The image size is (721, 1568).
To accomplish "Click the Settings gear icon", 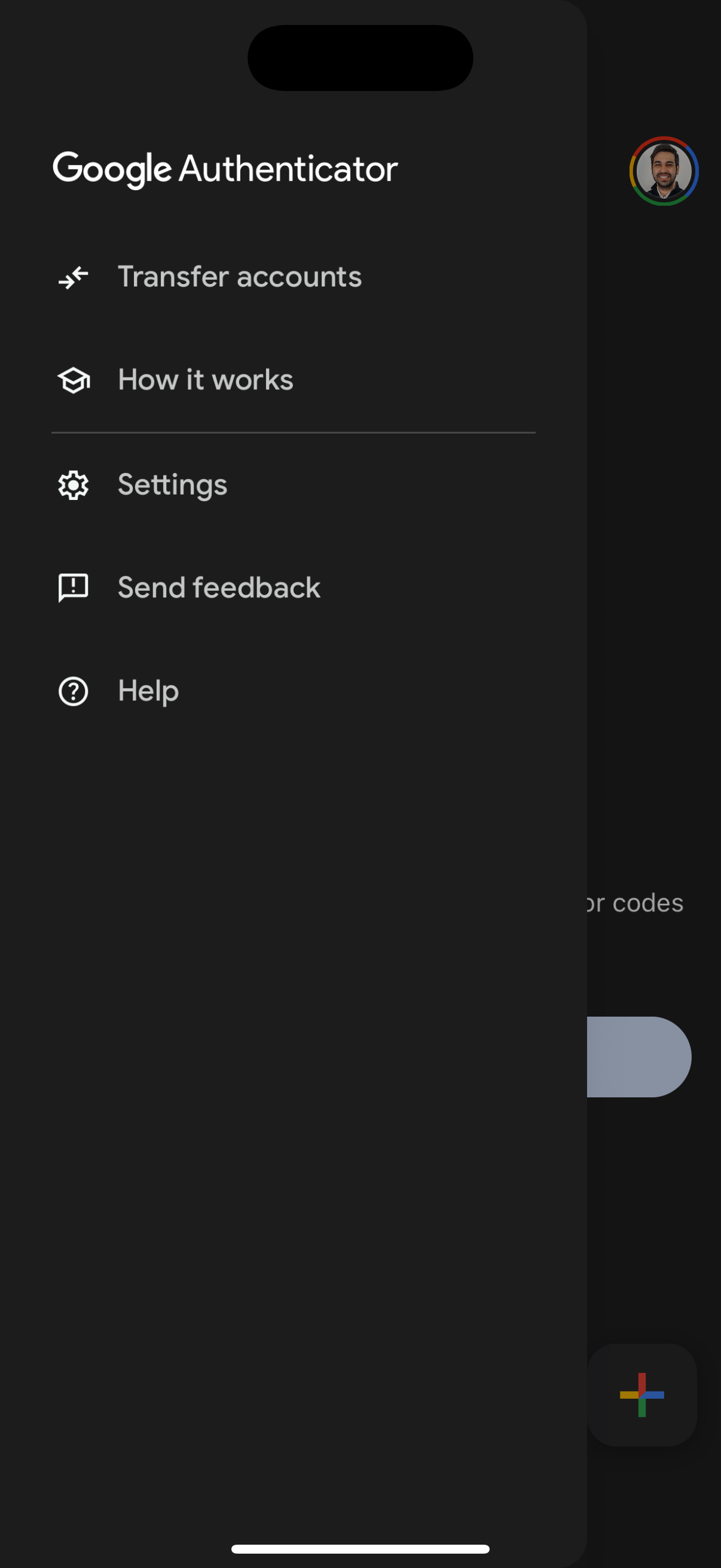I will (73, 485).
